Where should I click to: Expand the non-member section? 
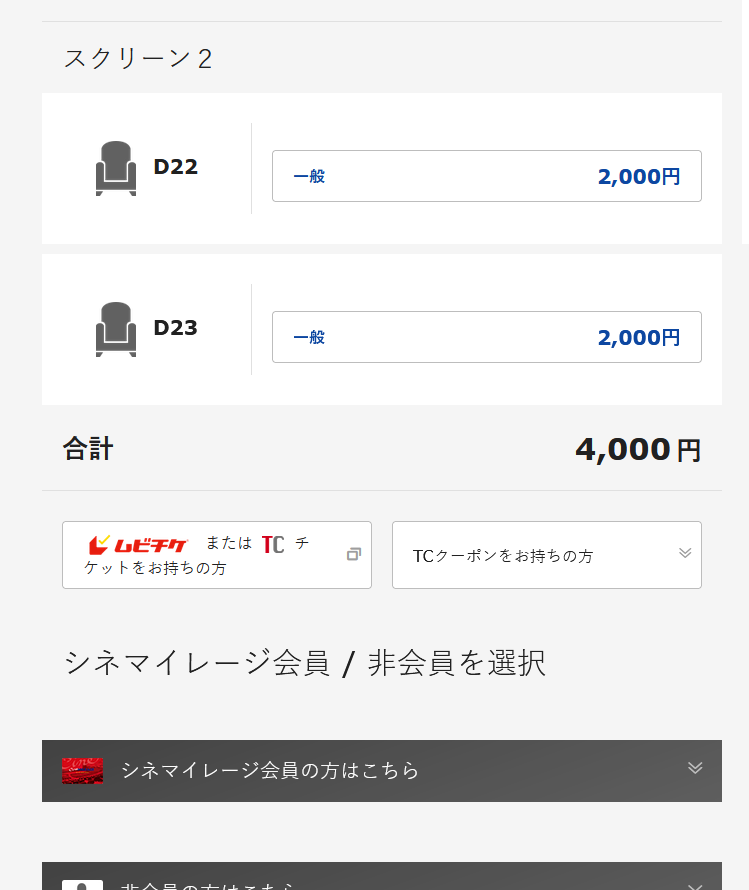tap(381, 880)
